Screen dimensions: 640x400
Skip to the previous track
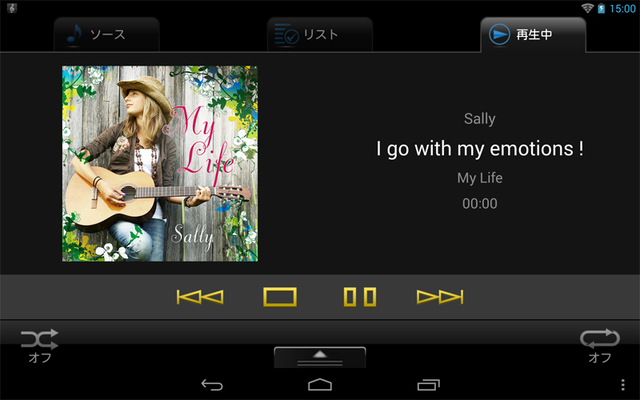(x=199, y=297)
